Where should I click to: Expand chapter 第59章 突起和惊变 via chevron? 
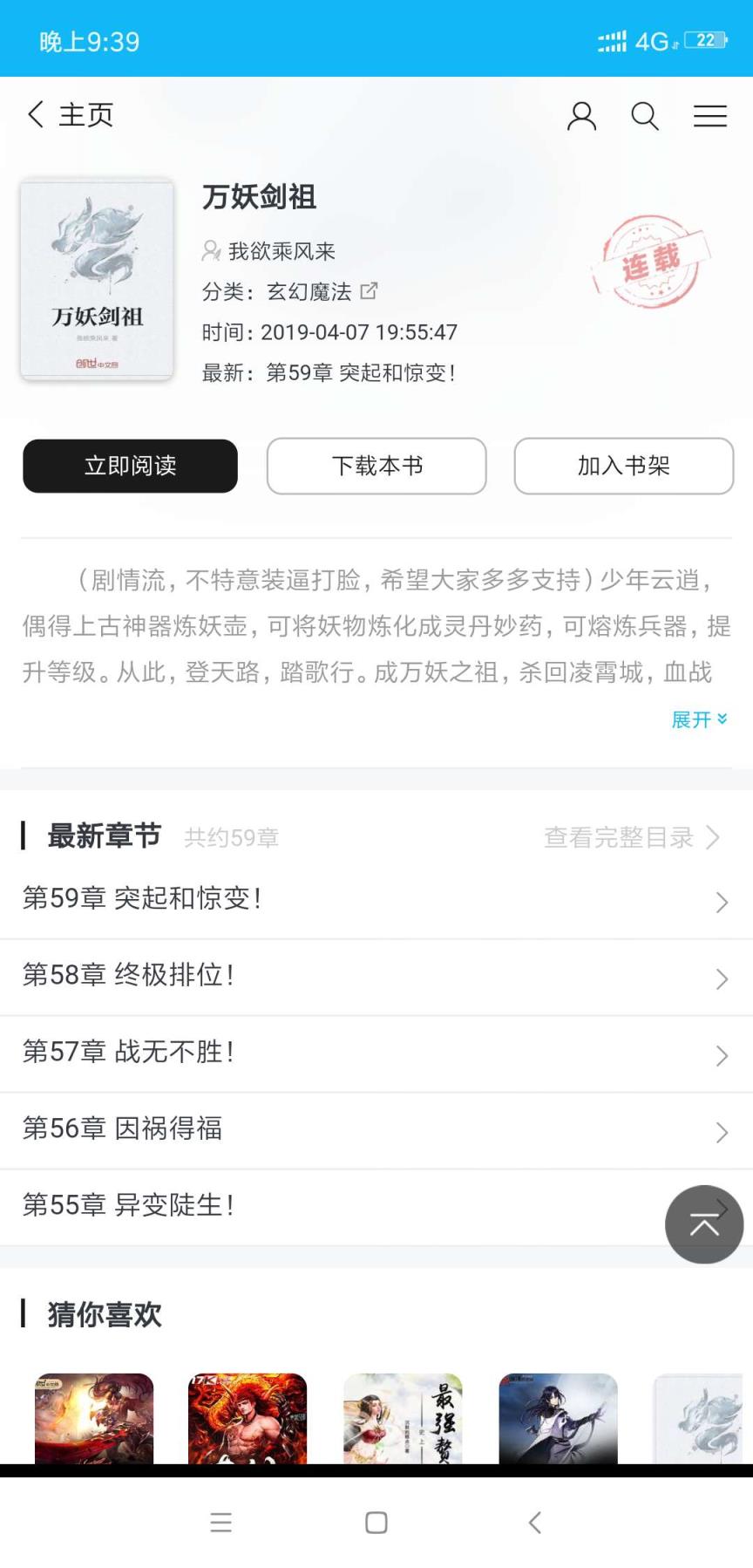(720, 902)
